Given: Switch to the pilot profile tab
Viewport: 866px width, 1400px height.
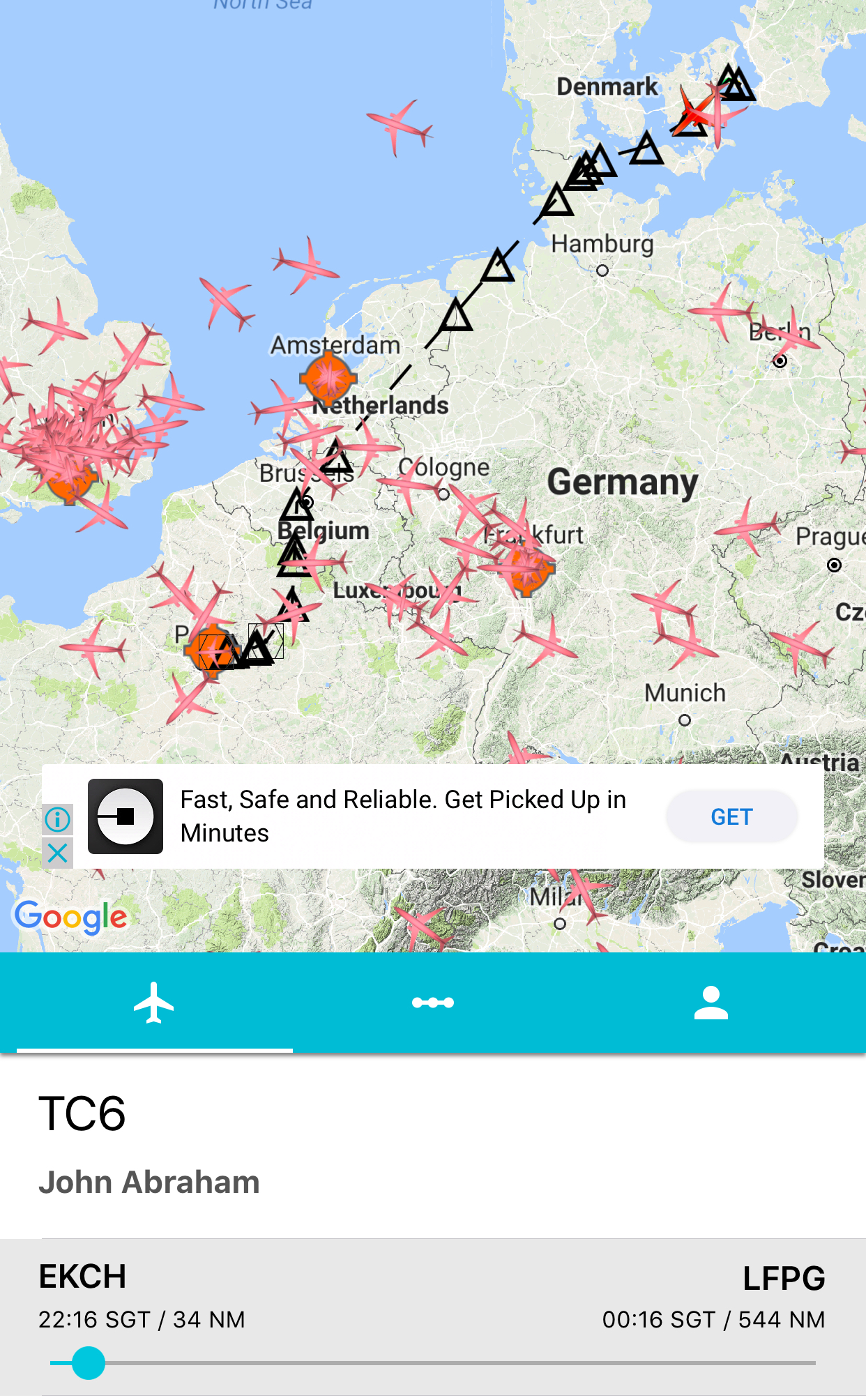Looking at the screenshot, I should [x=711, y=1003].
